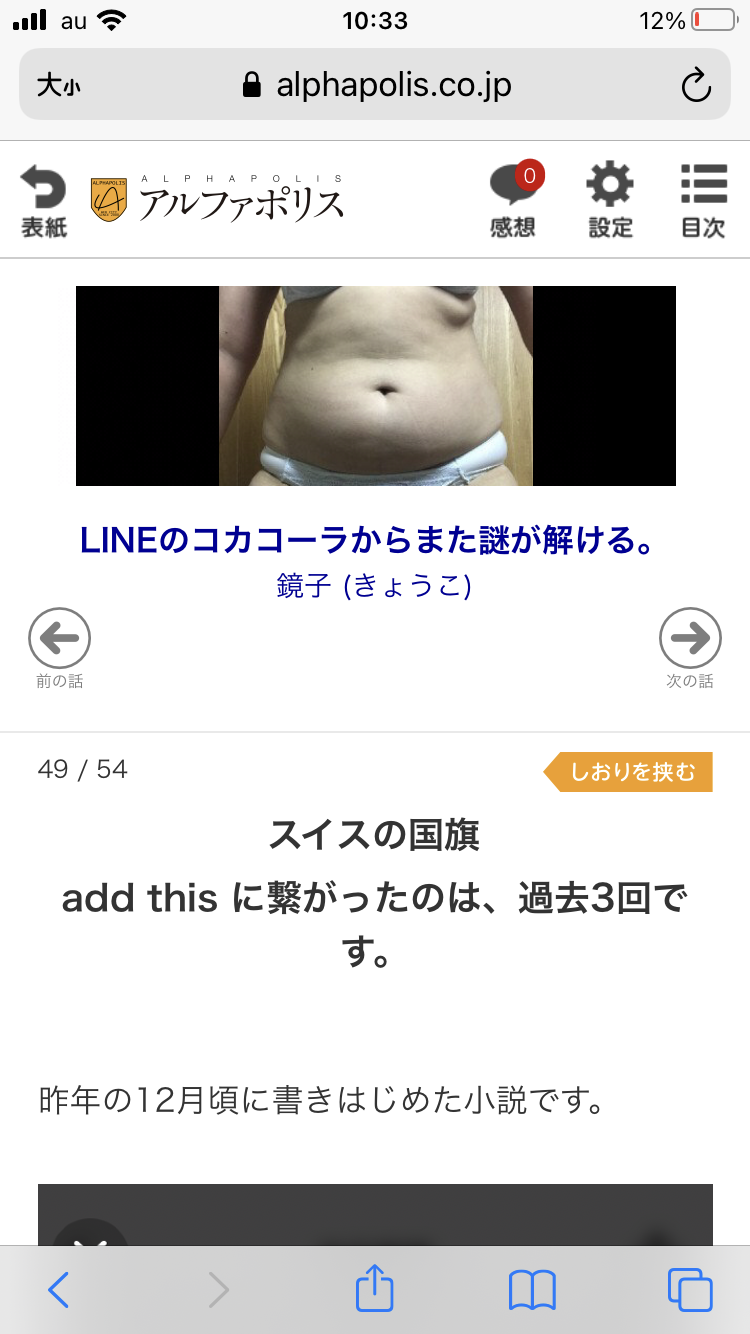
Task: Open Safari bookmarks
Action: [532, 1289]
